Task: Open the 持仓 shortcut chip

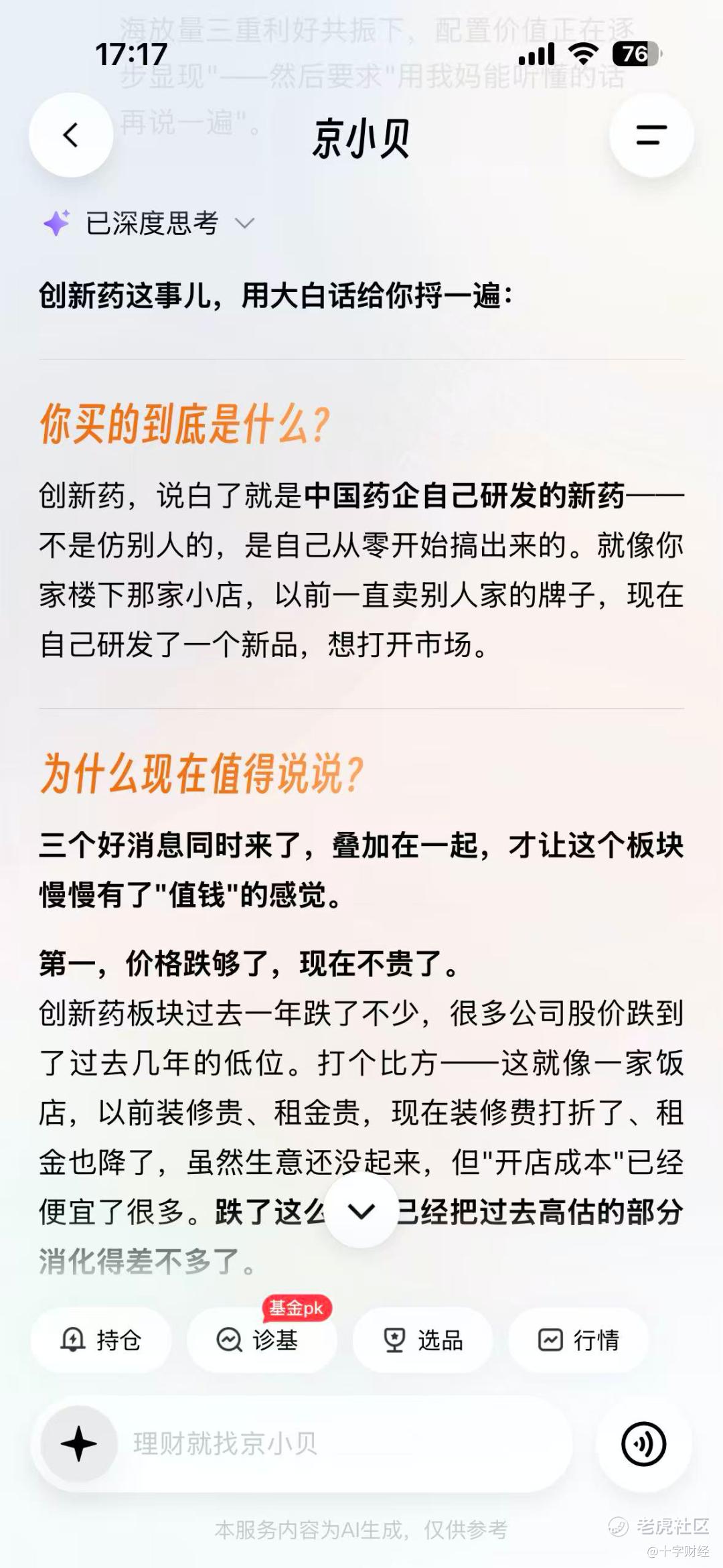Action: click(x=101, y=1340)
